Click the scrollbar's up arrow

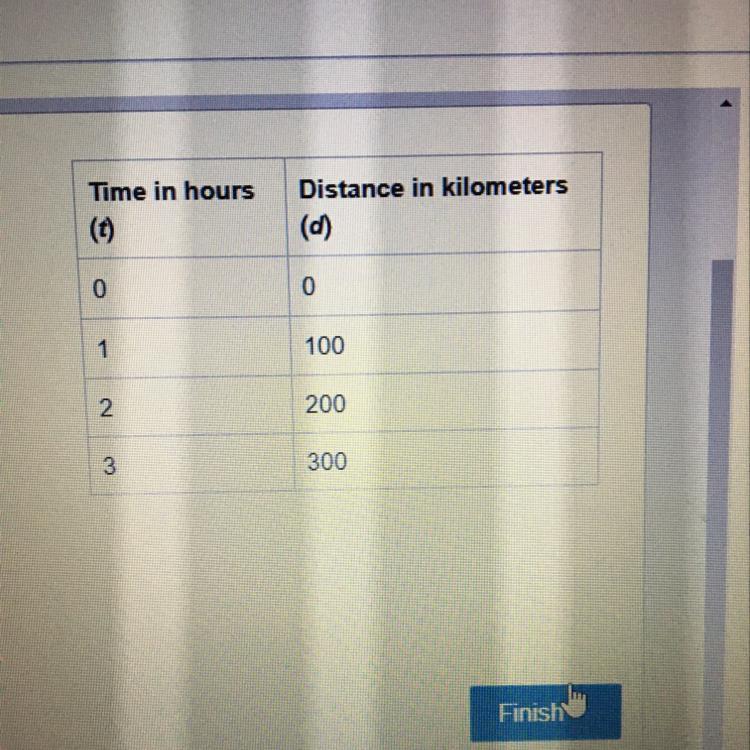point(726,103)
